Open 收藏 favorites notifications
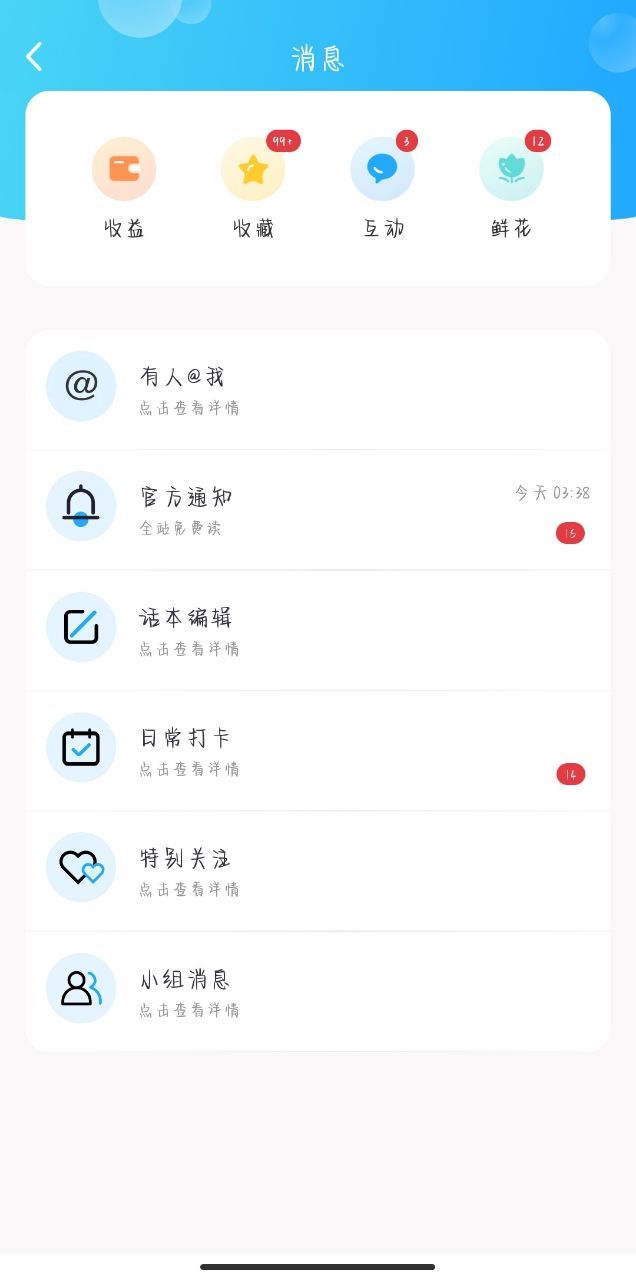Image resolution: width=636 pixels, height=1280 pixels. coord(253,188)
